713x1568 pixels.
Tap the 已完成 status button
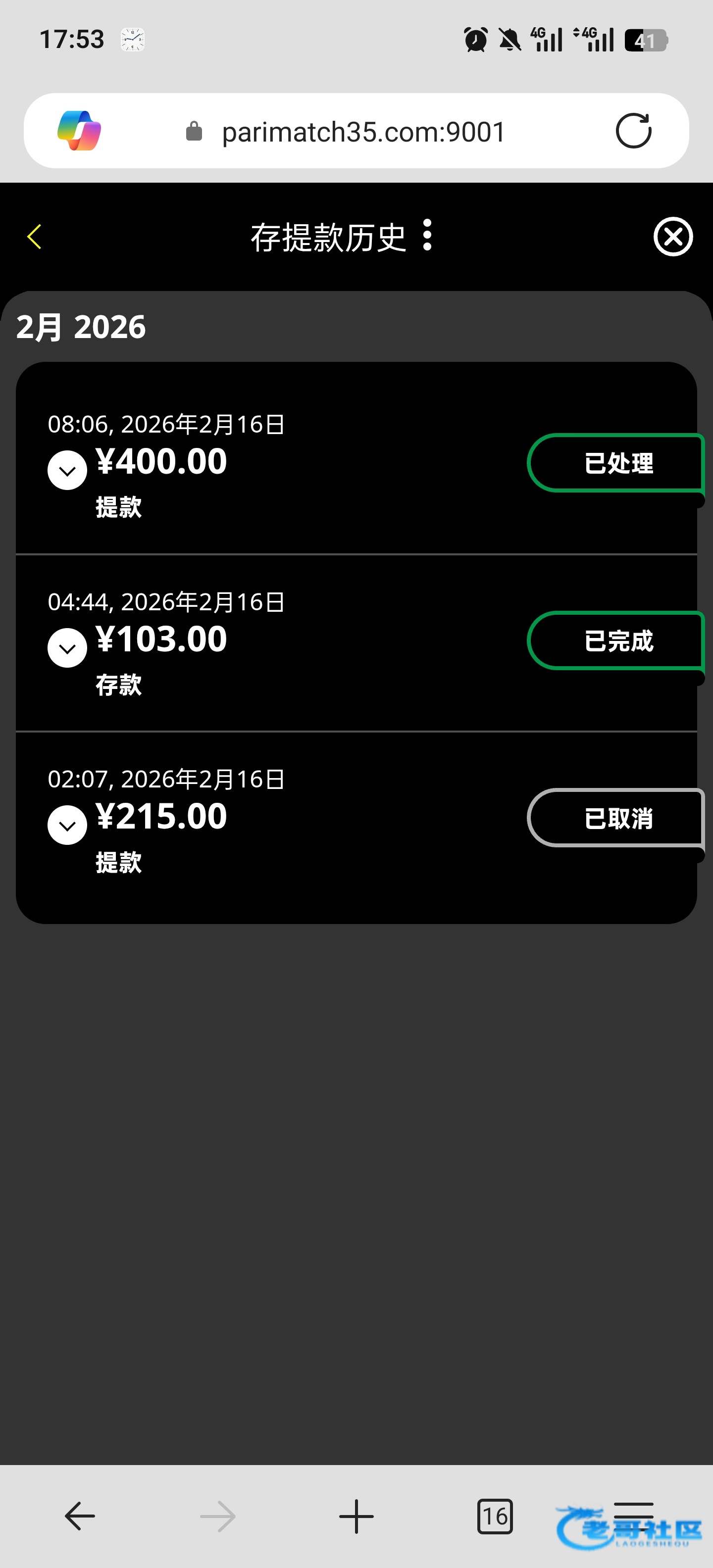(x=615, y=641)
